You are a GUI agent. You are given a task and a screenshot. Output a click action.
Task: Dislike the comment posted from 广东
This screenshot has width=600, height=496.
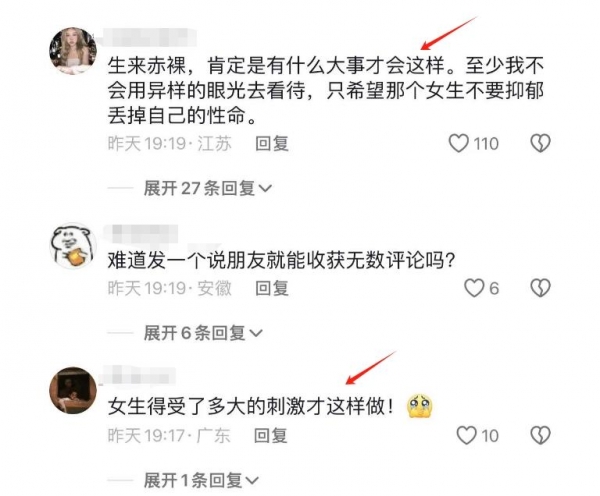(540, 435)
